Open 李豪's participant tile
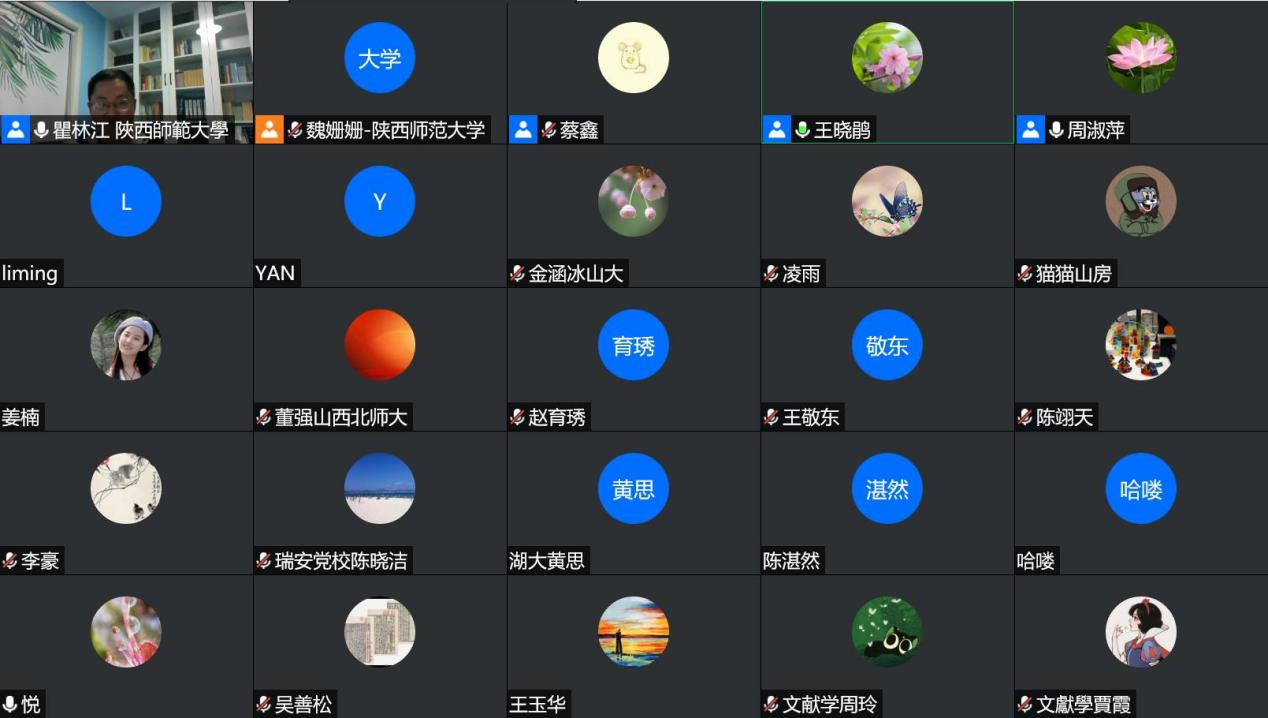The image size is (1268, 718). coord(126,502)
